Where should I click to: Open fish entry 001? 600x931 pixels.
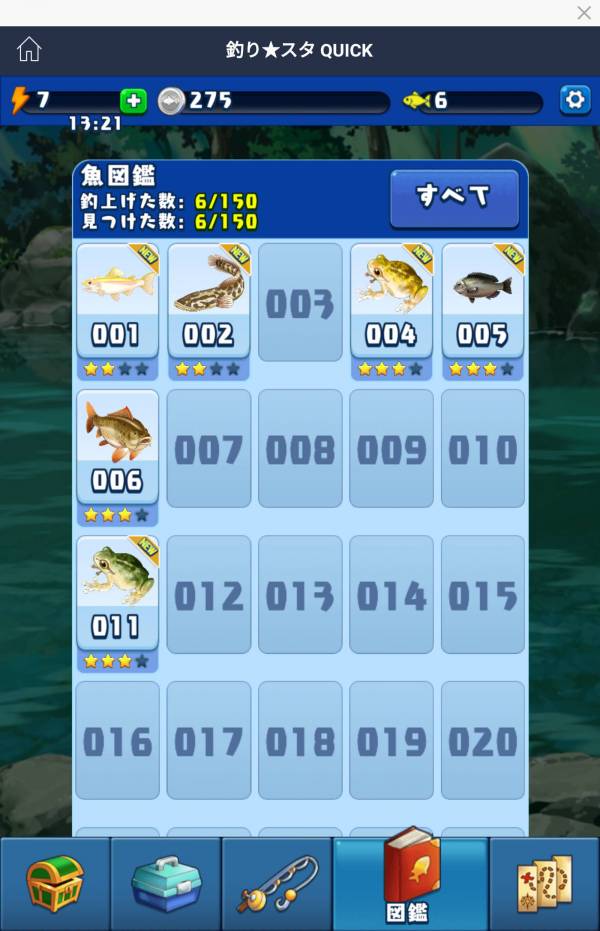click(x=117, y=302)
